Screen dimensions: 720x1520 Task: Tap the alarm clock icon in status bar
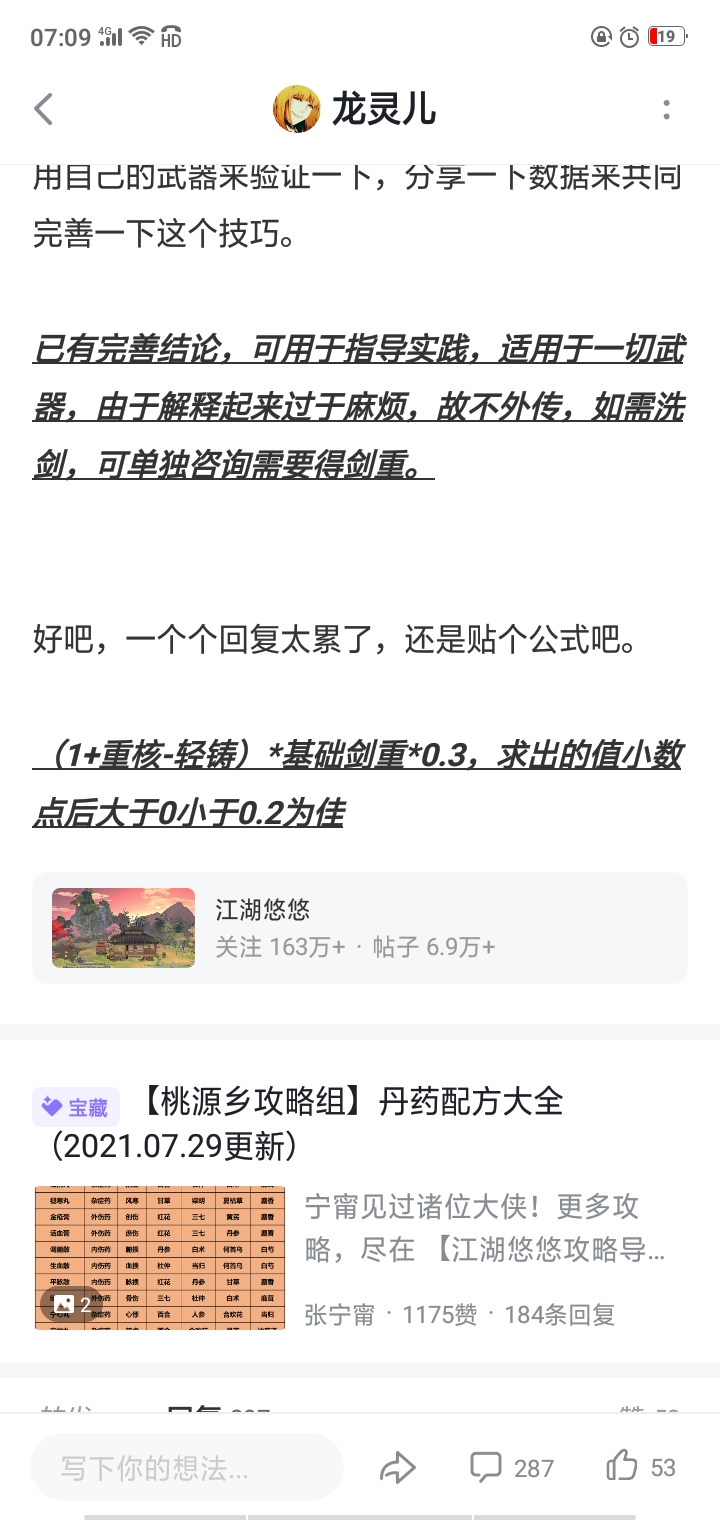[x=628, y=36]
